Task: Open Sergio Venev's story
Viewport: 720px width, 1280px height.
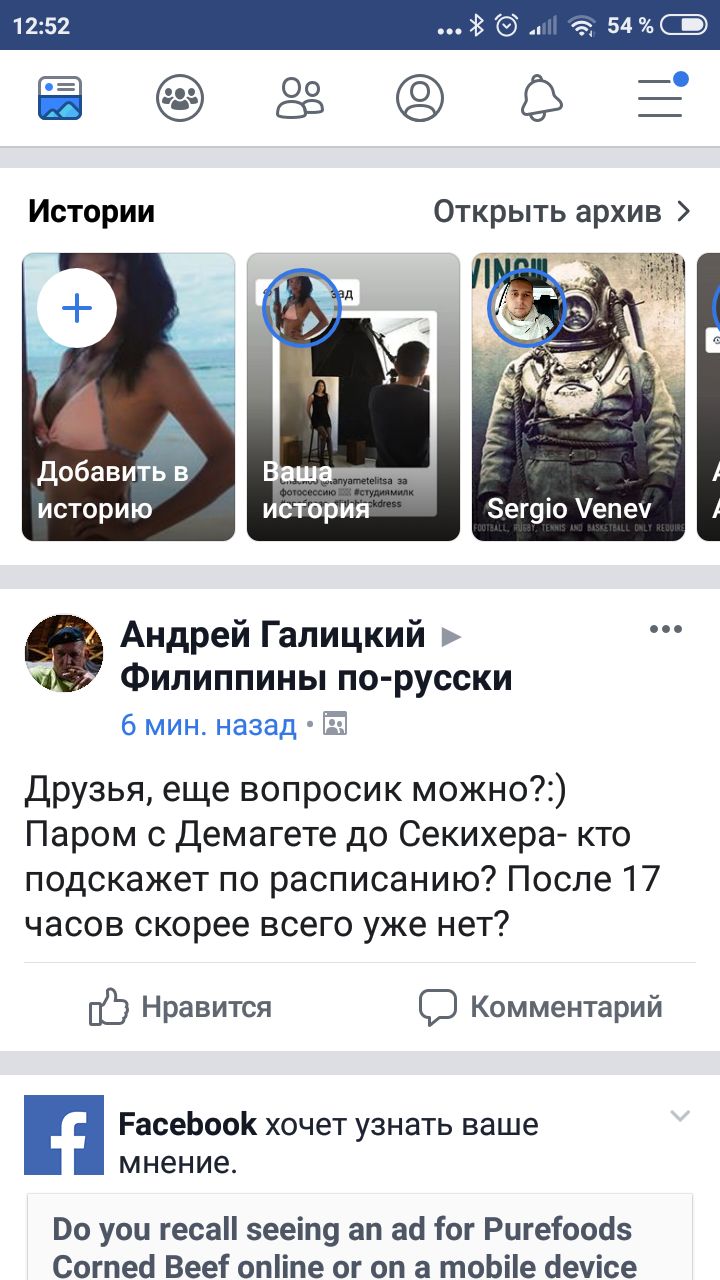Action: (x=578, y=397)
